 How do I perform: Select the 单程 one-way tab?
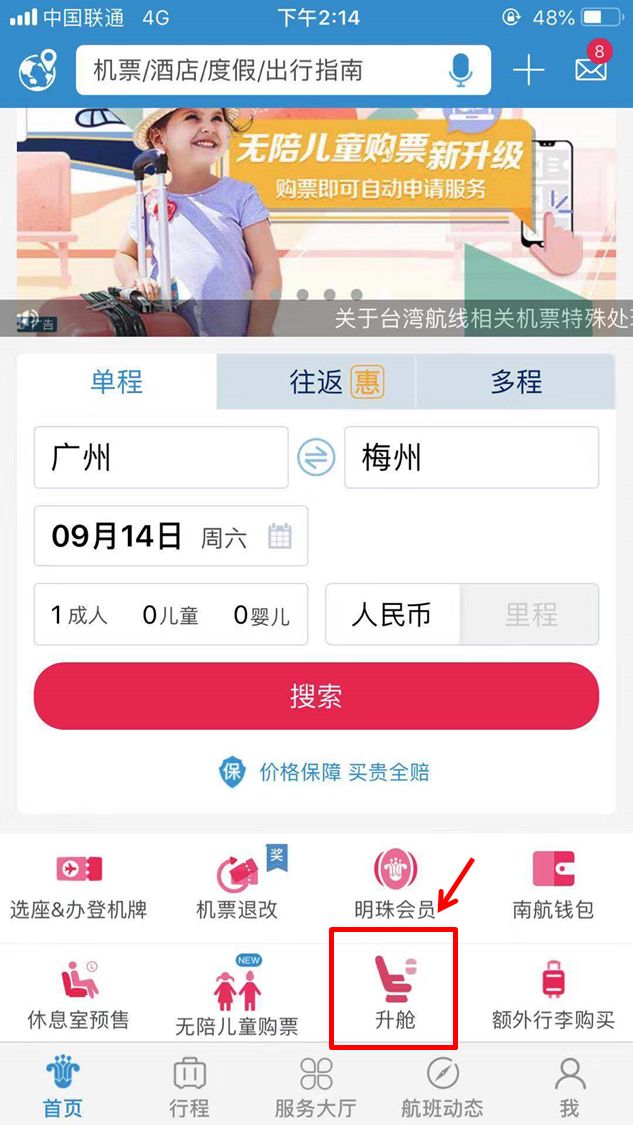tap(117, 381)
